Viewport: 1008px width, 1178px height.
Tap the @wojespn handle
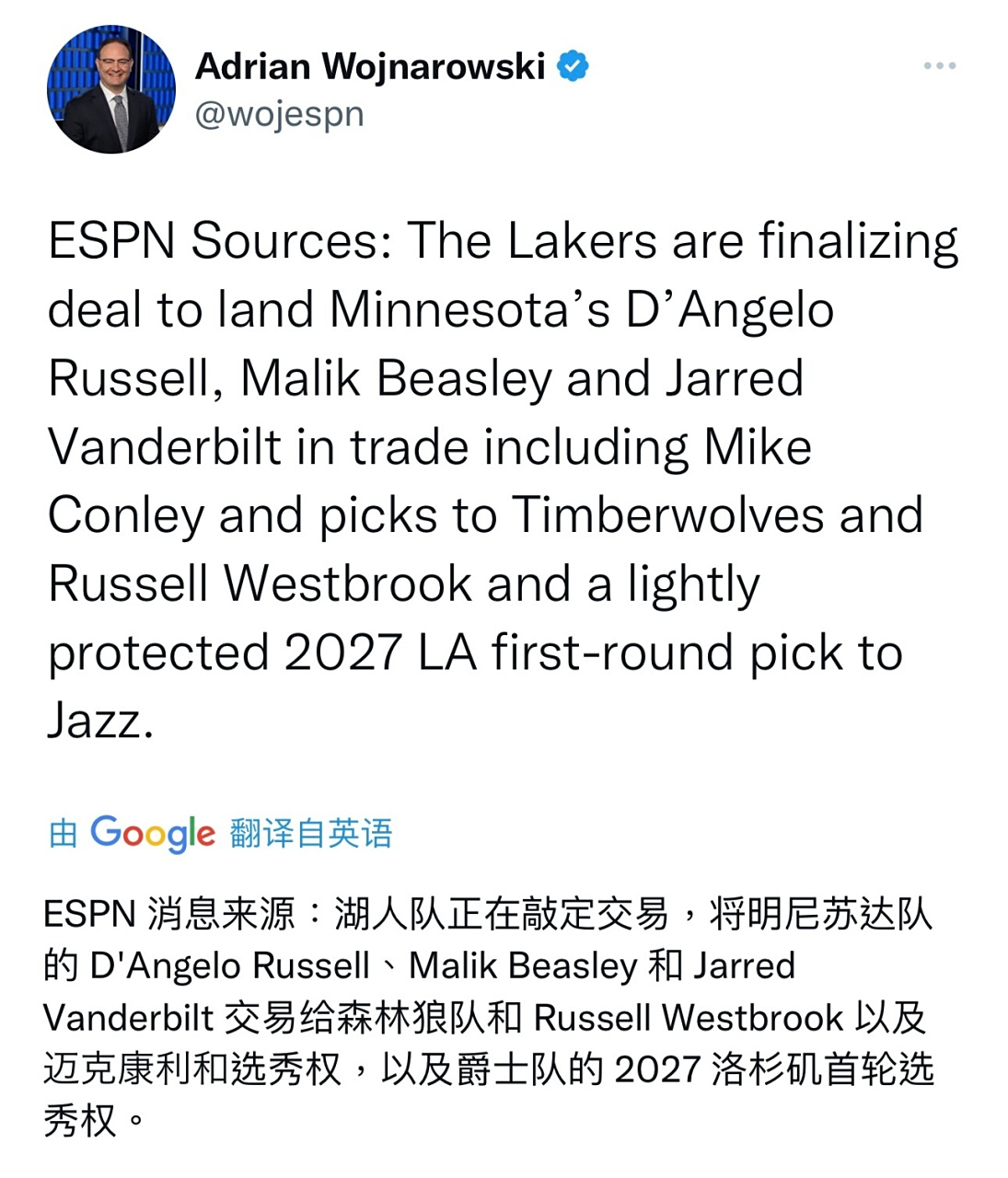coord(280,115)
